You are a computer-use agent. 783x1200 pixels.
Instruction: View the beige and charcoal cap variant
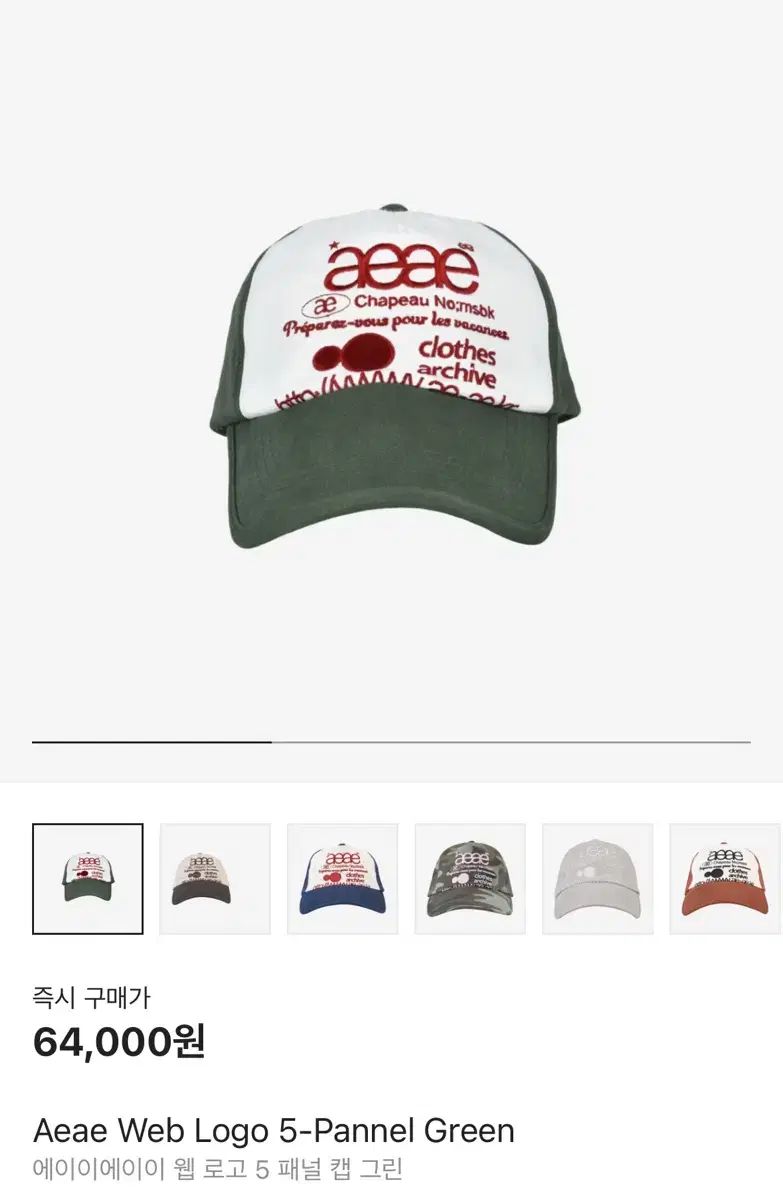215,879
